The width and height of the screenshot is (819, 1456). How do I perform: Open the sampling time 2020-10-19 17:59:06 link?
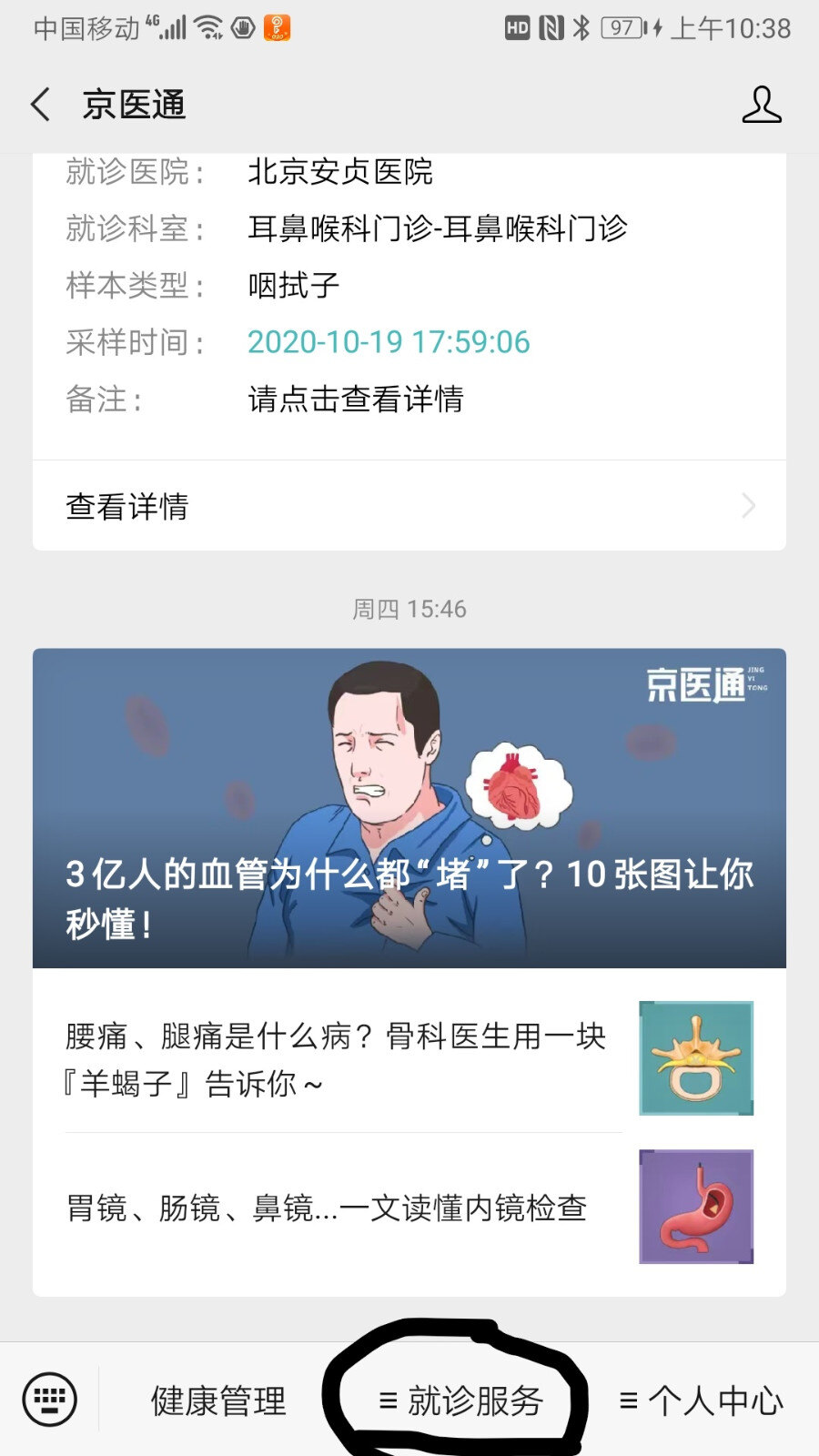389,342
